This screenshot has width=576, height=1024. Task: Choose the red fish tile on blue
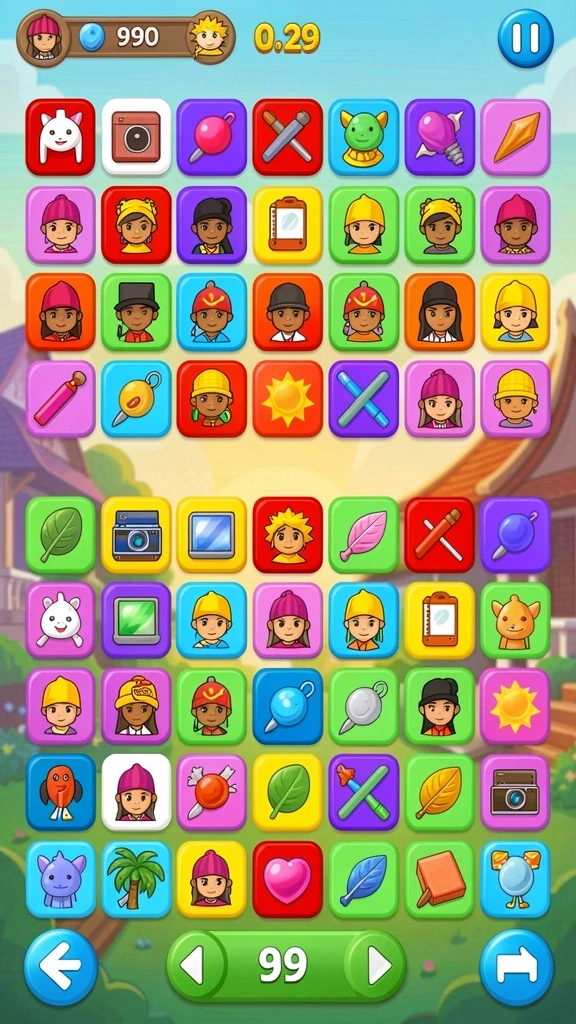point(61,792)
